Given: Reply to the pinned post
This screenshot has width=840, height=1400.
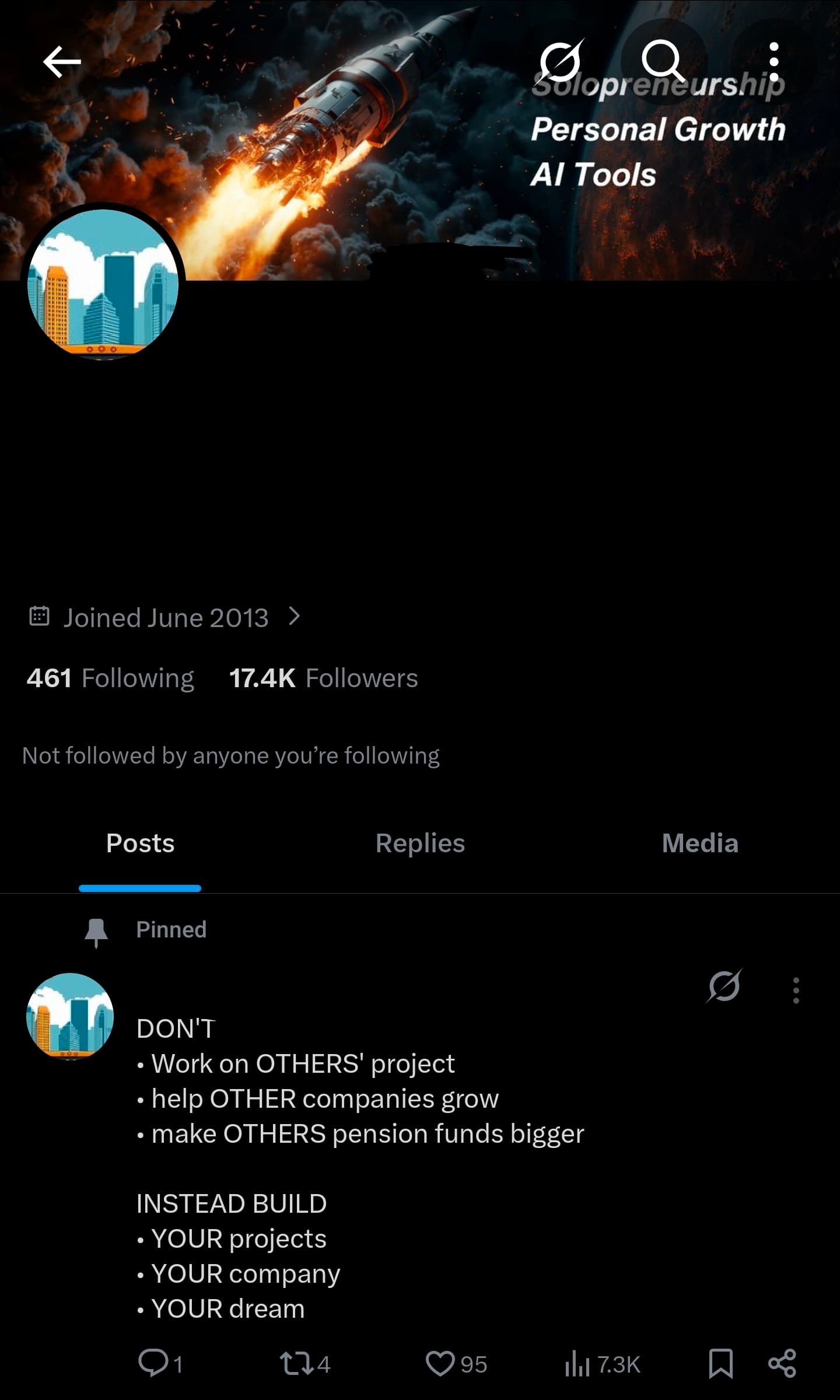Looking at the screenshot, I should pyautogui.click(x=153, y=1364).
